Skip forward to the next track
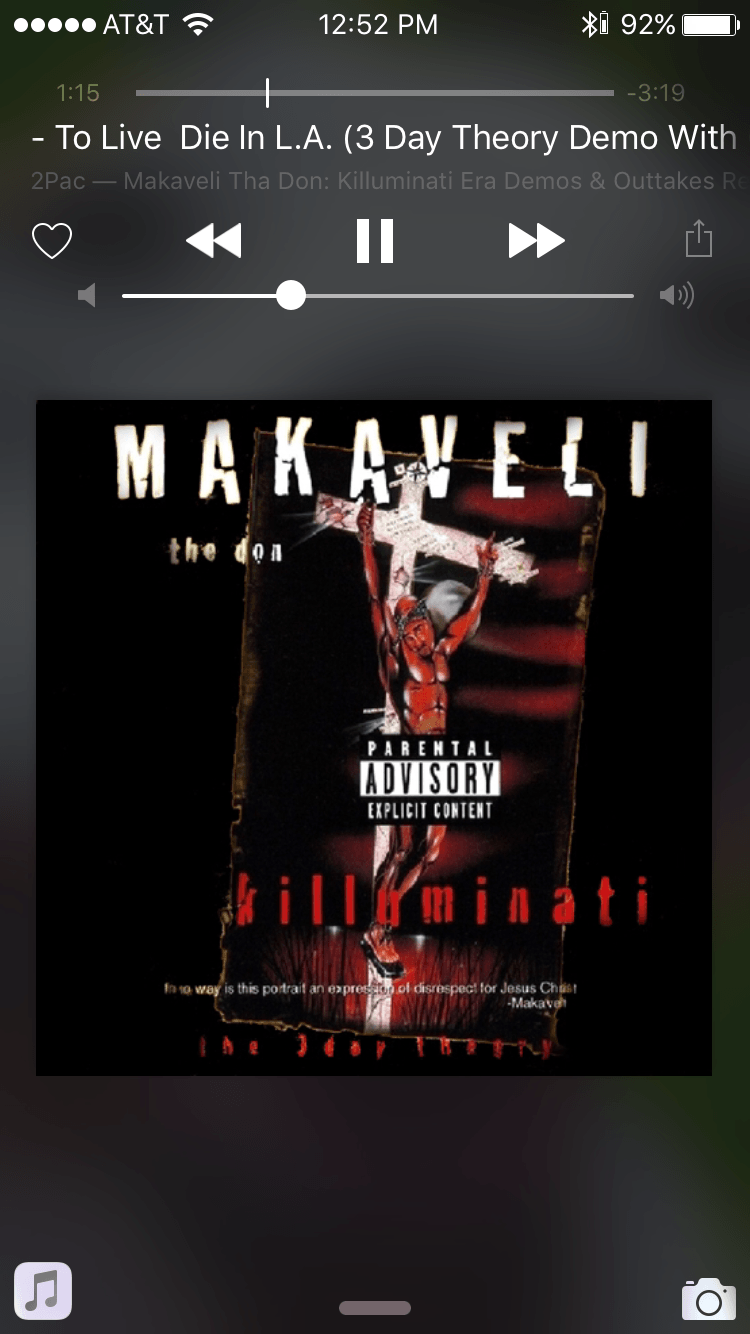 click(536, 241)
